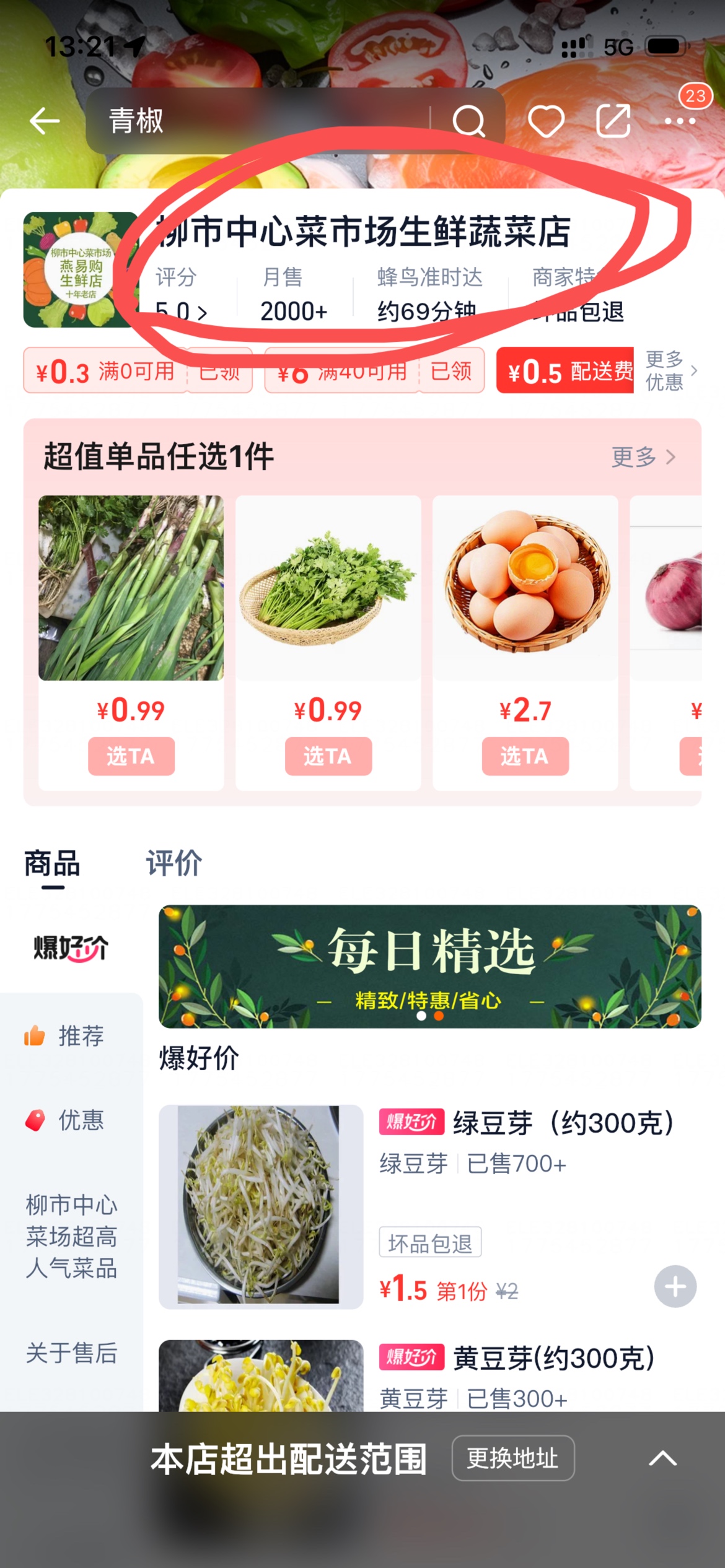Select the 推荐 category
This screenshot has height=1568, width=725.
coord(71,1035)
